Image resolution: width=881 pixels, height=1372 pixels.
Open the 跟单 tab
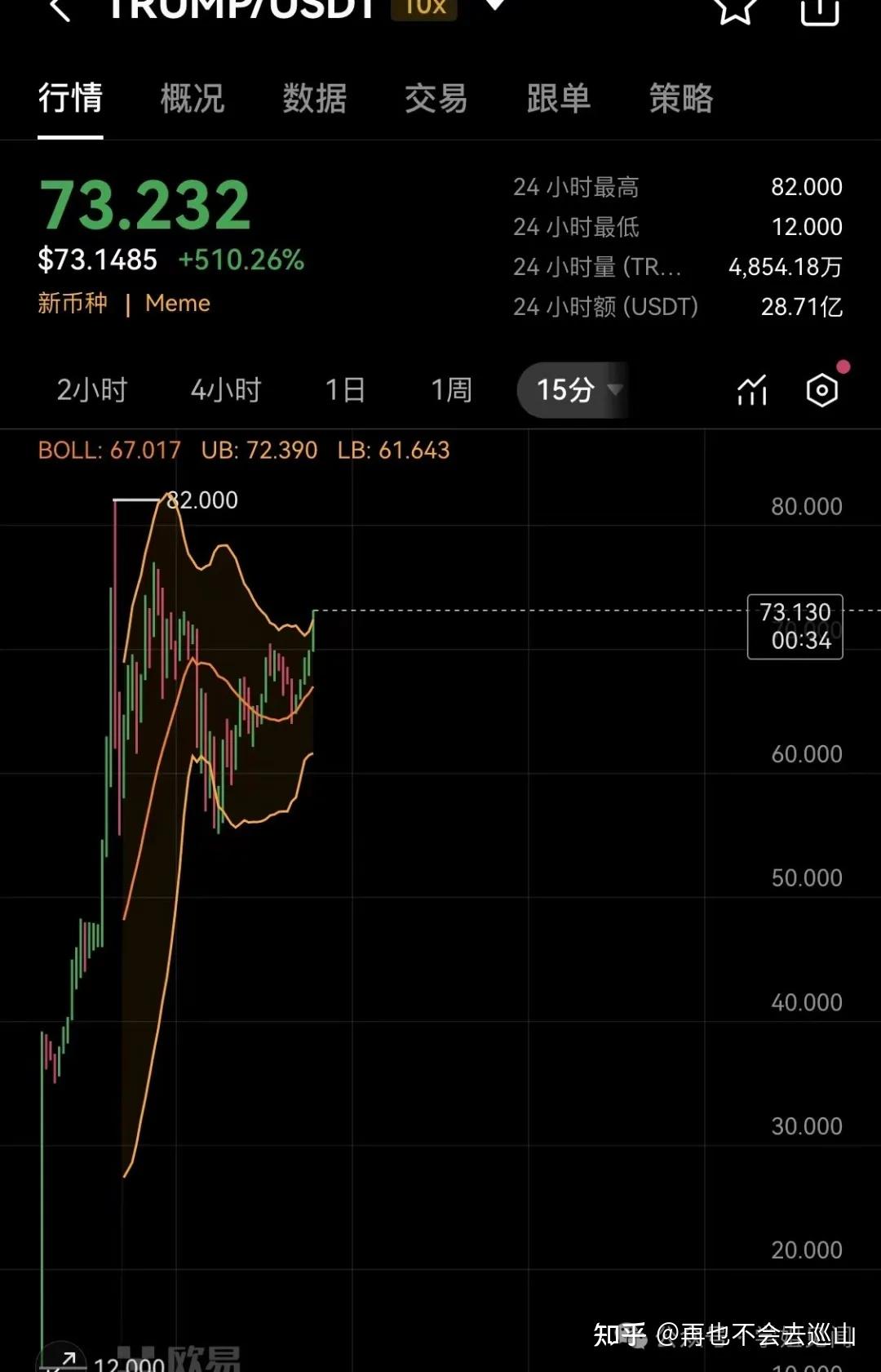[559, 99]
